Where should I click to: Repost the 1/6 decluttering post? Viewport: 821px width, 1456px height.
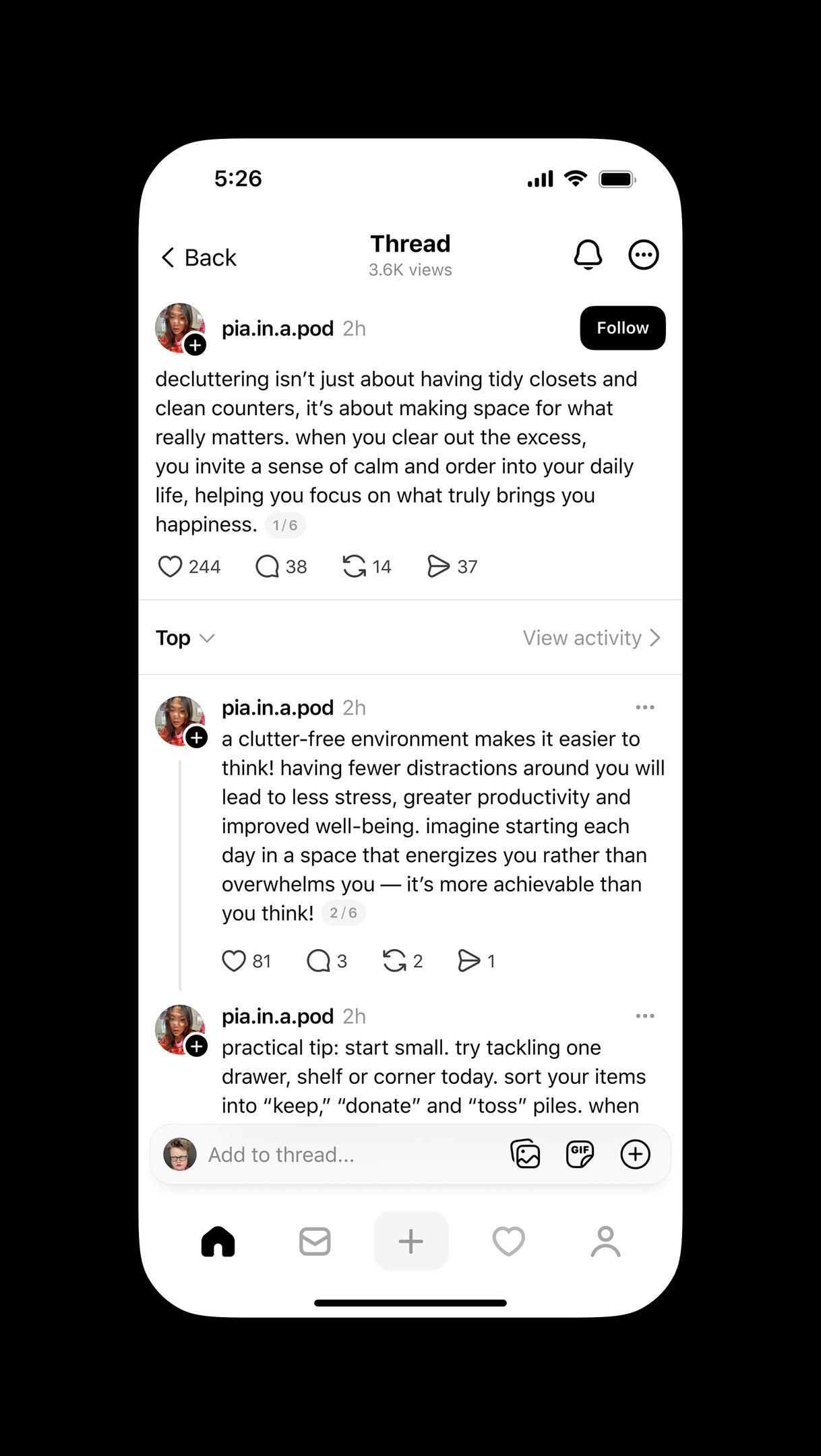[x=355, y=567]
